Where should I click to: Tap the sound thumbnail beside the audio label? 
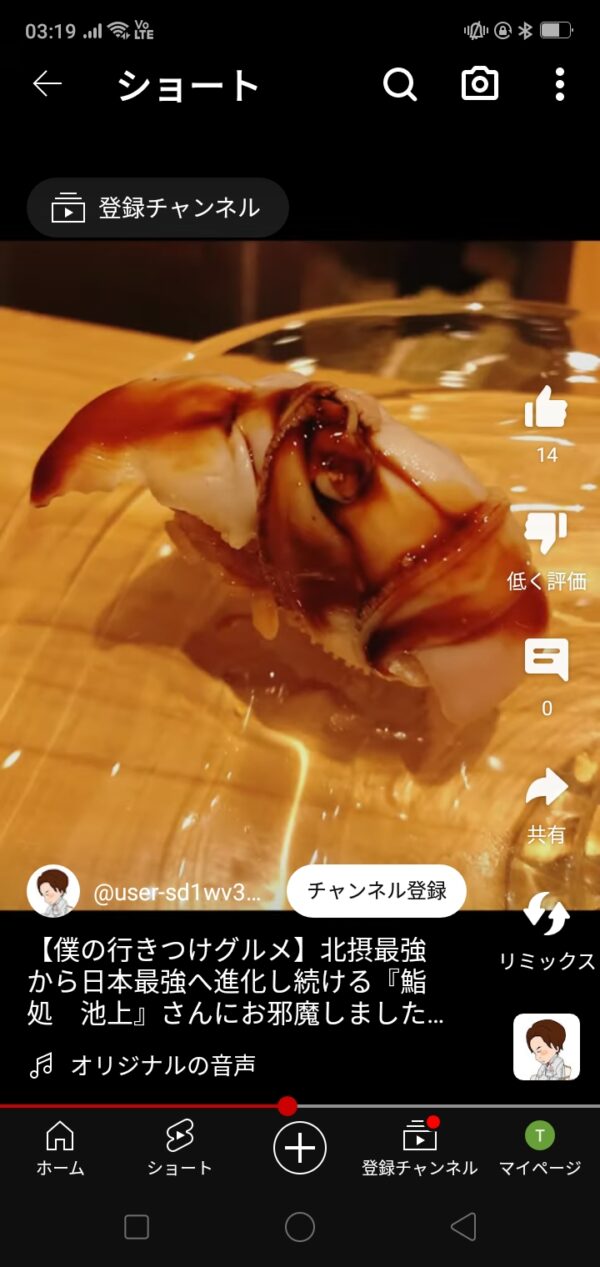click(546, 1047)
